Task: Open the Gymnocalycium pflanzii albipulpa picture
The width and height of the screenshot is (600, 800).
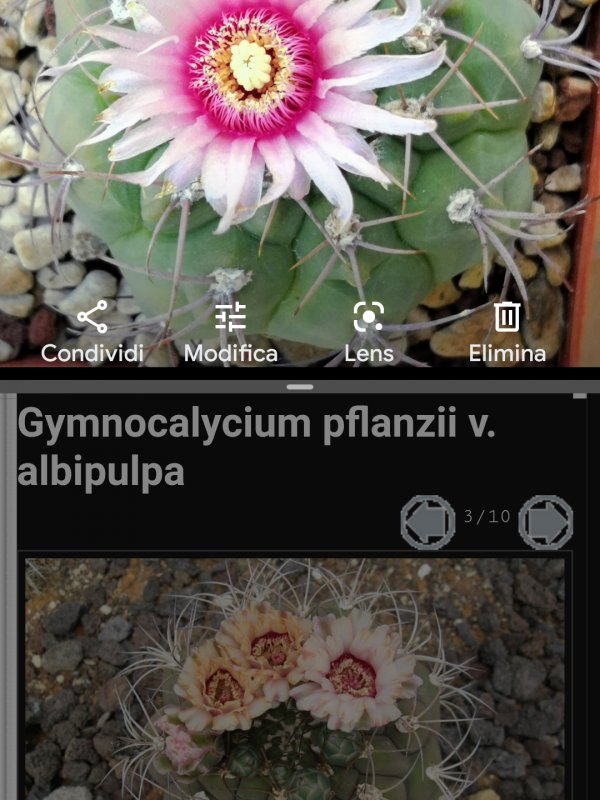Action: (x=296, y=680)
